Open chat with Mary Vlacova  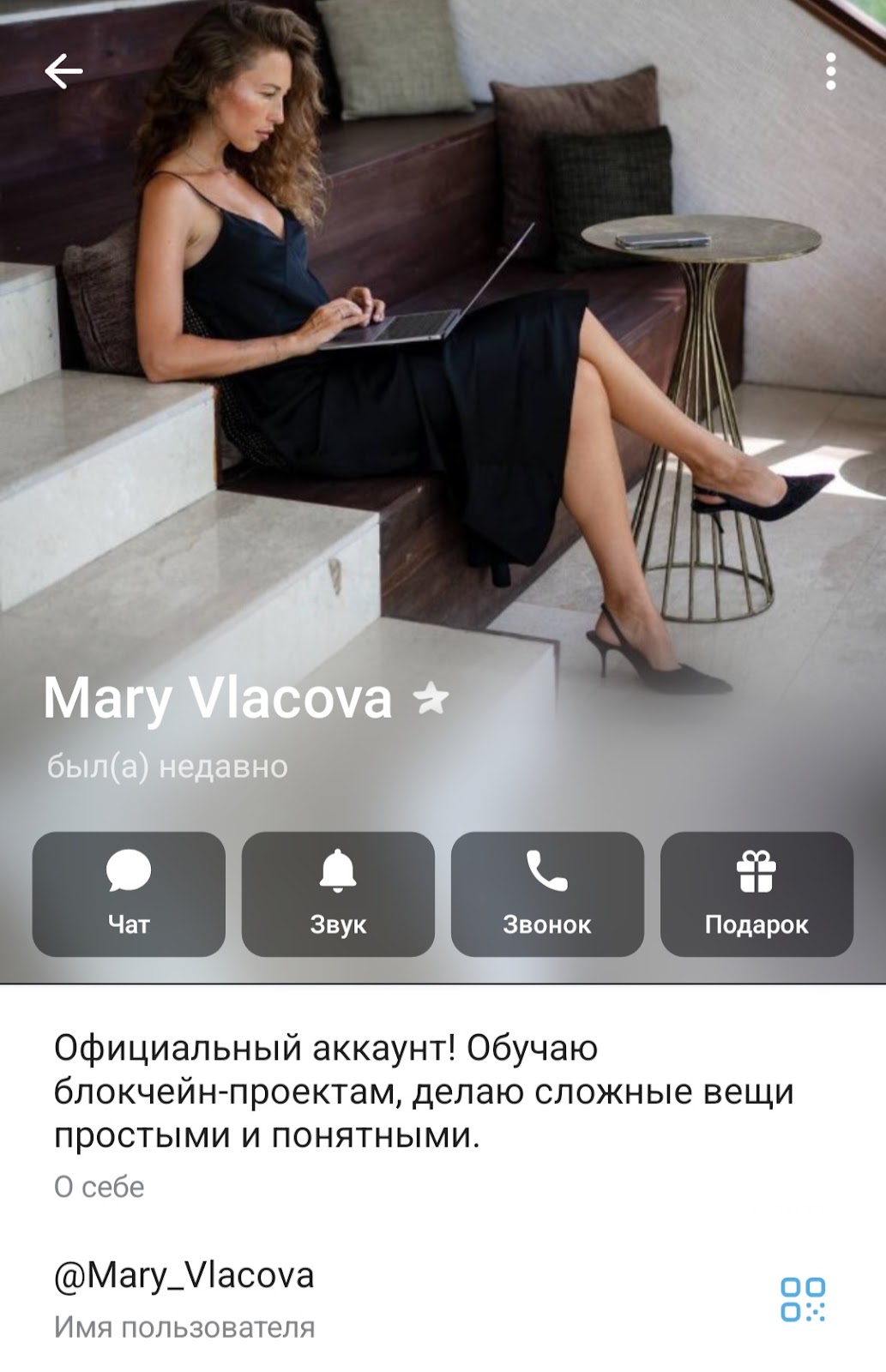(x=129, y=894)
